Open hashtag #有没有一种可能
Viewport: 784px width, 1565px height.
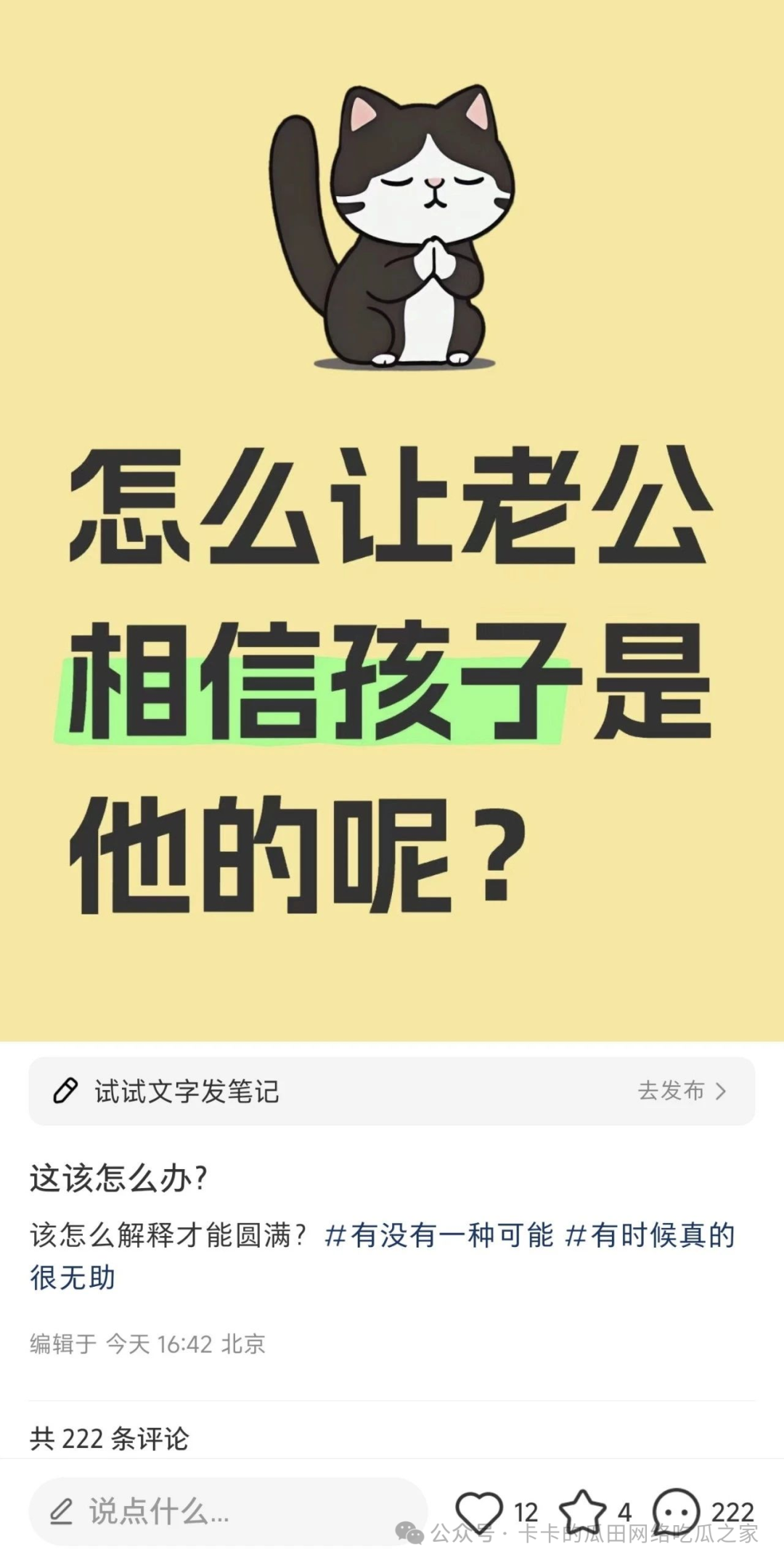(x=438, y=1235)
